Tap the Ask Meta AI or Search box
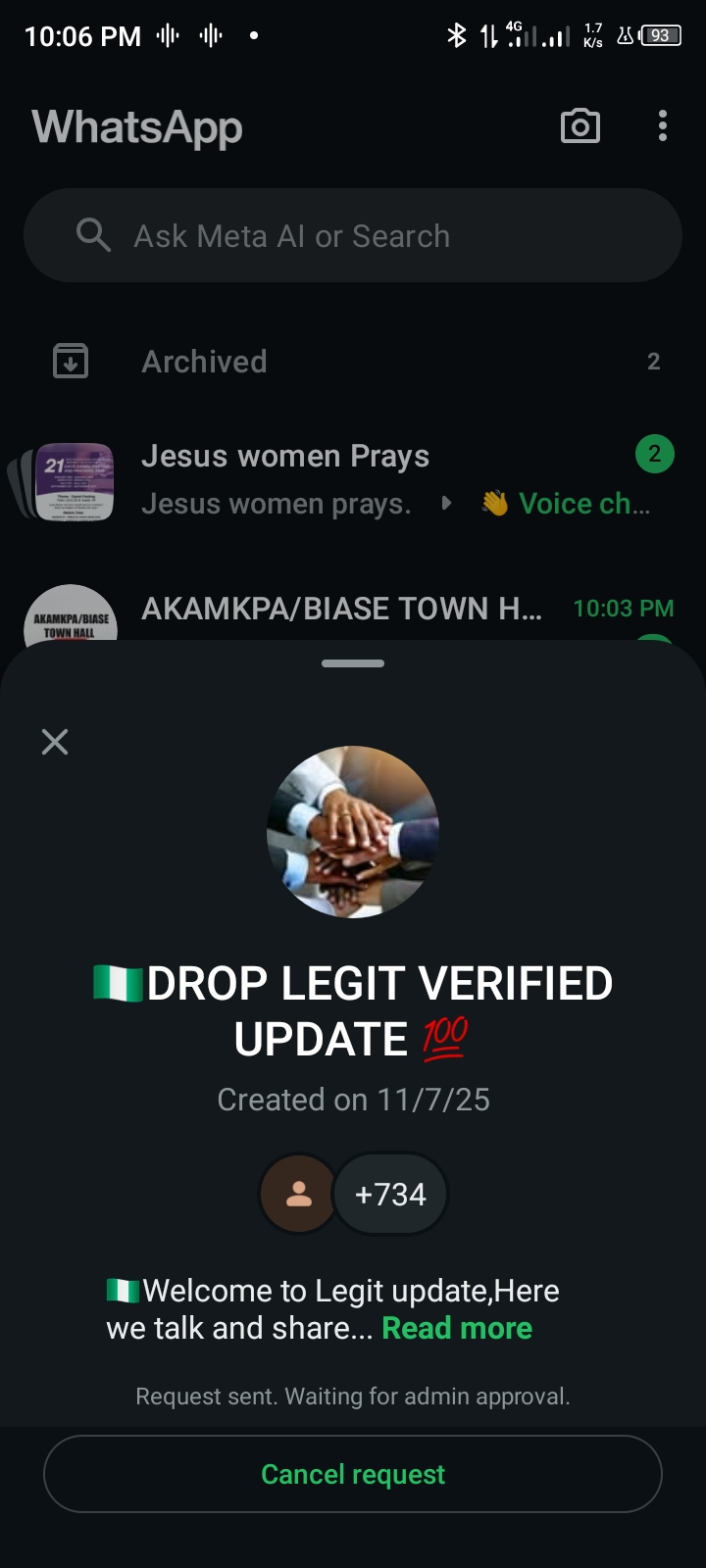 point(353,236)
